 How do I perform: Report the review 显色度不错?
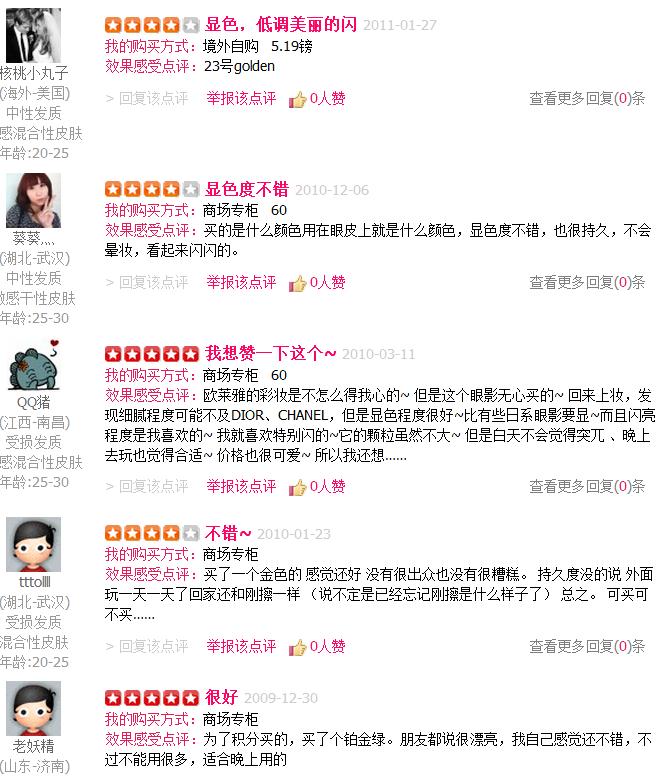tap(241, 282)
